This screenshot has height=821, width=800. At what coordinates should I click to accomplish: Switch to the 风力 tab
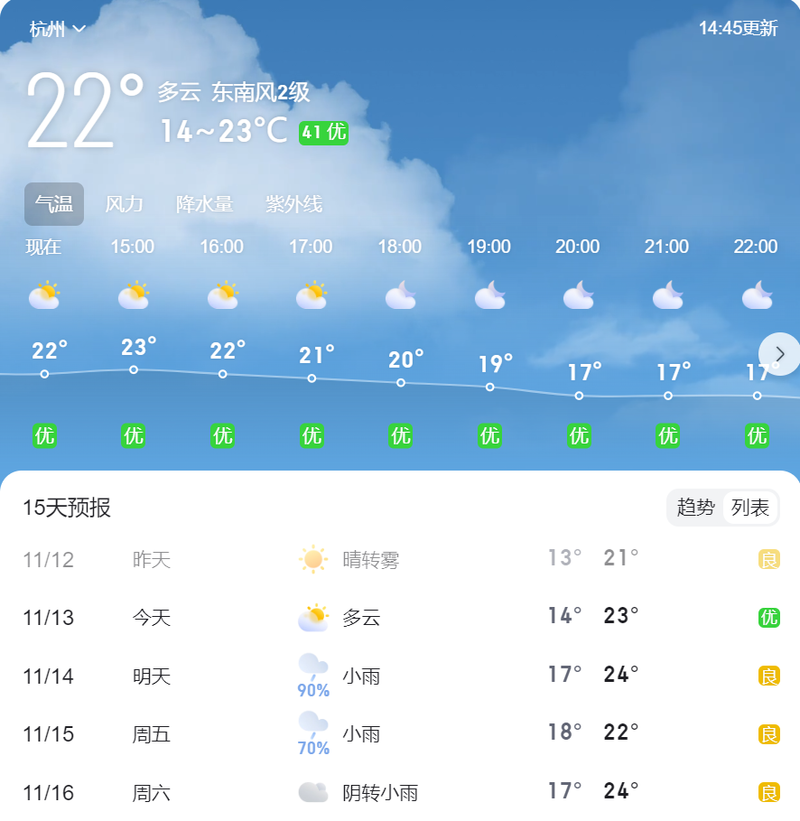tap(124, 204)
